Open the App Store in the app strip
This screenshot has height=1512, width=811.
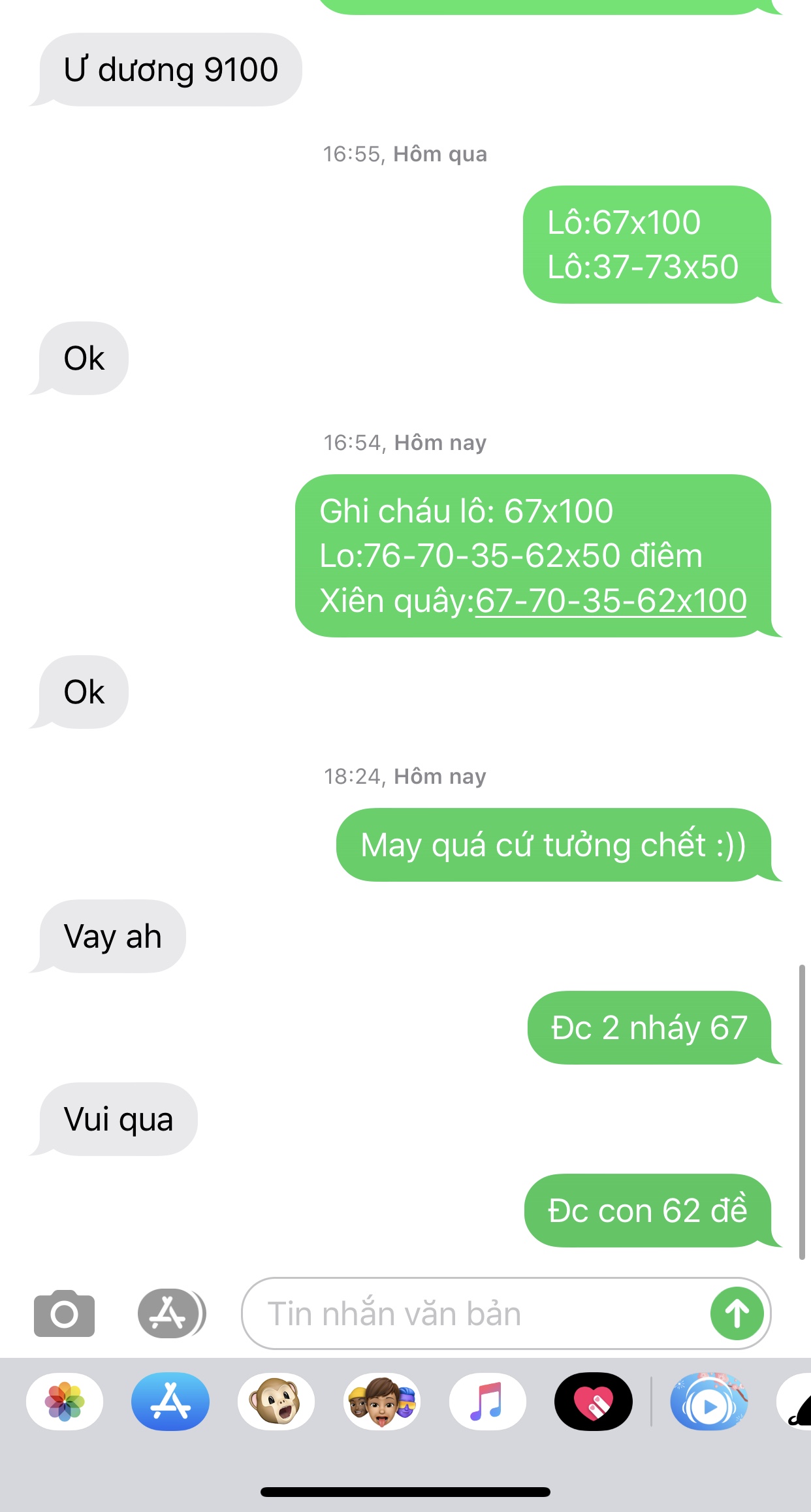coord(170,1402)
